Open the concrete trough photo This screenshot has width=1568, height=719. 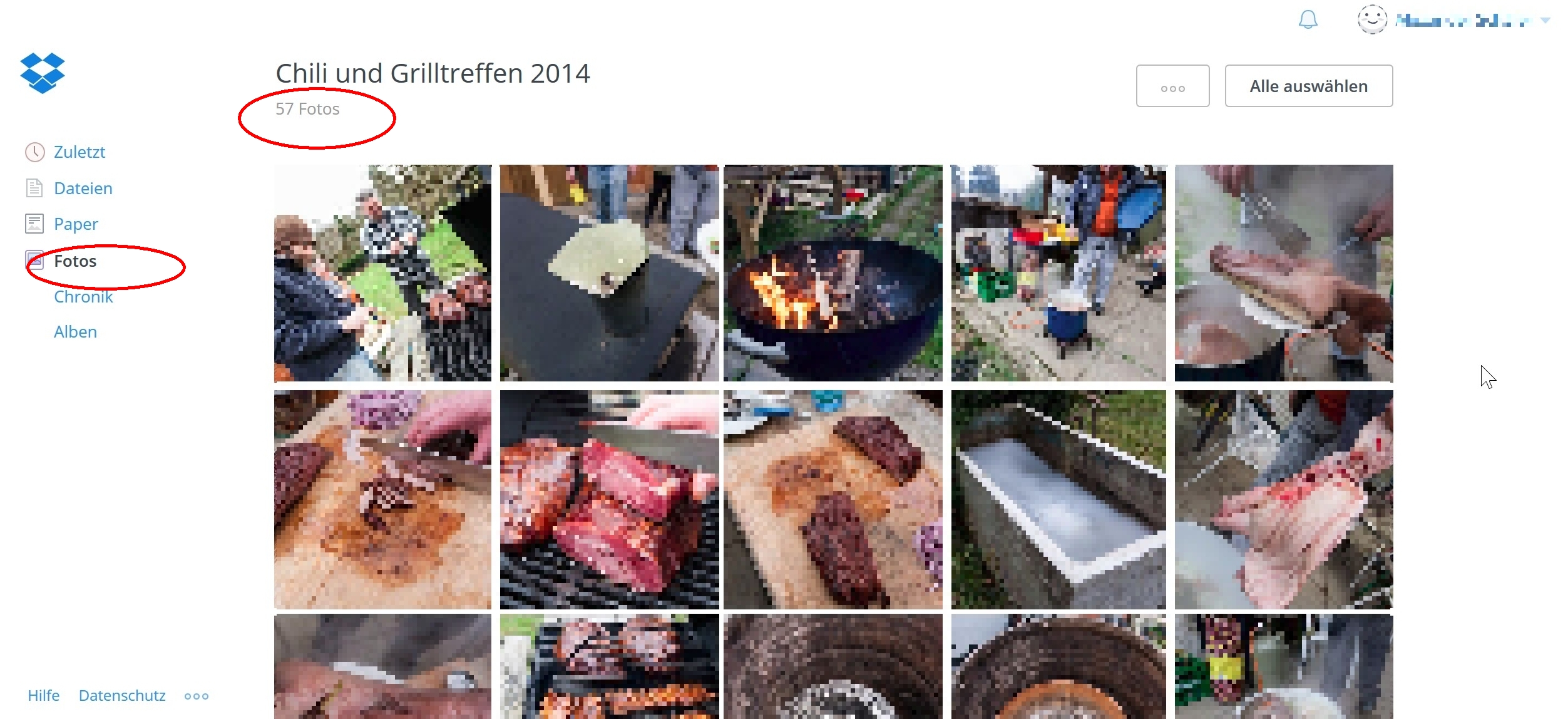click(x=1058, y=499)
